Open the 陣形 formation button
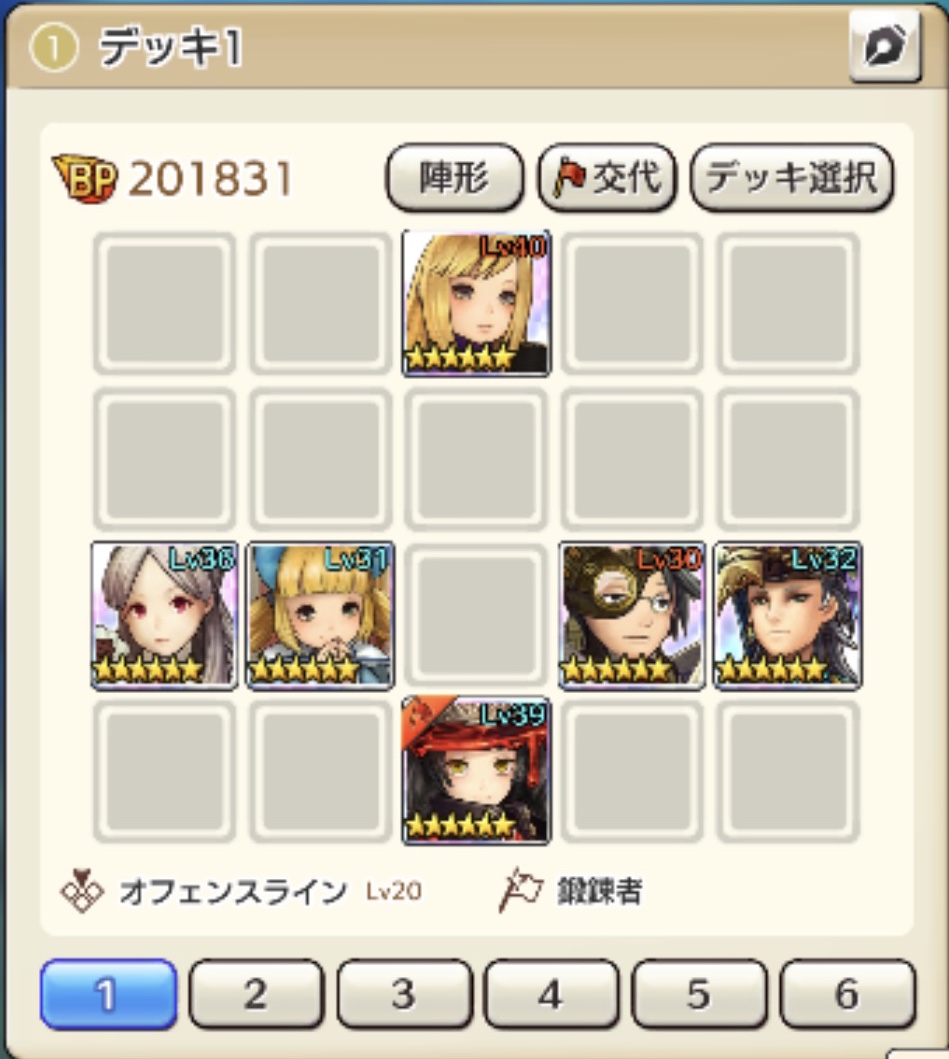Viewport: 949px width, 1059px height. pyautogui.click(x=455, y=178)
